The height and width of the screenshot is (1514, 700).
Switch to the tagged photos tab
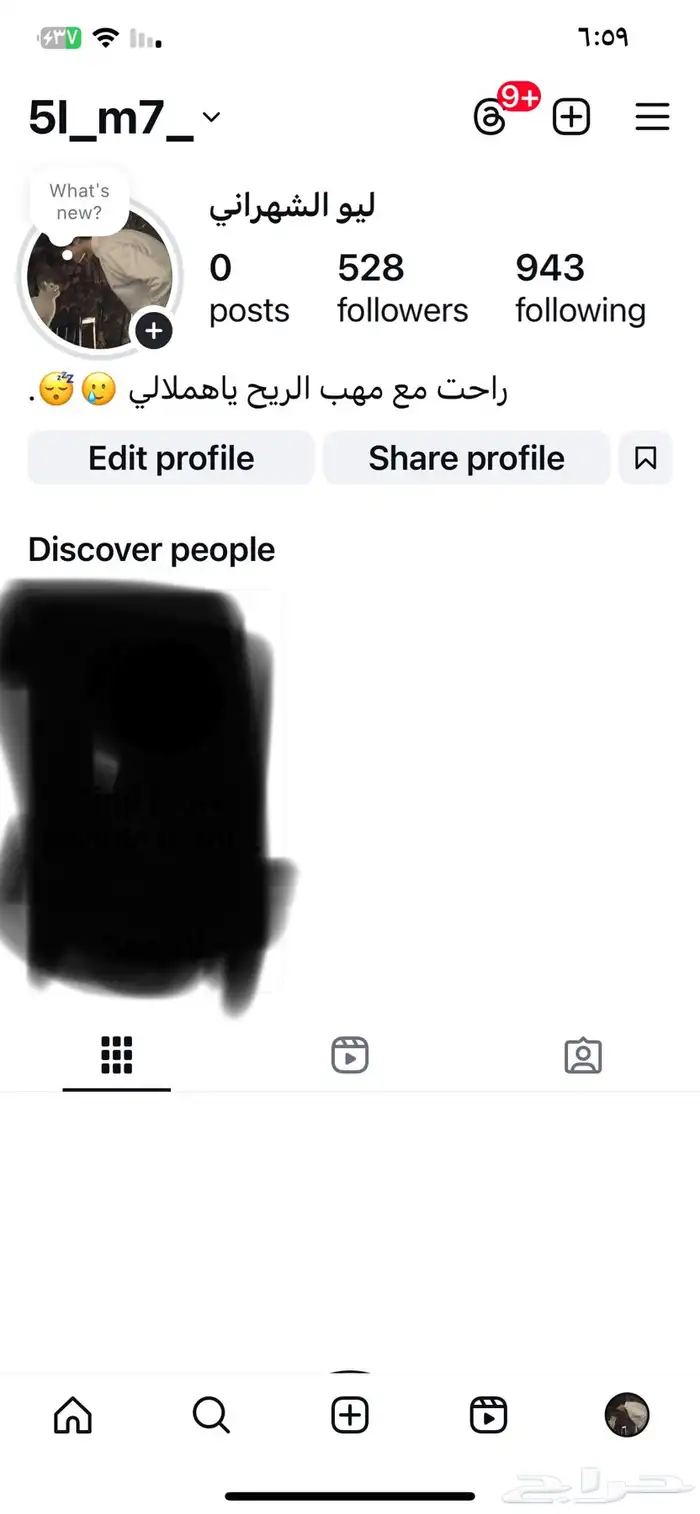tap(583, 1055)
